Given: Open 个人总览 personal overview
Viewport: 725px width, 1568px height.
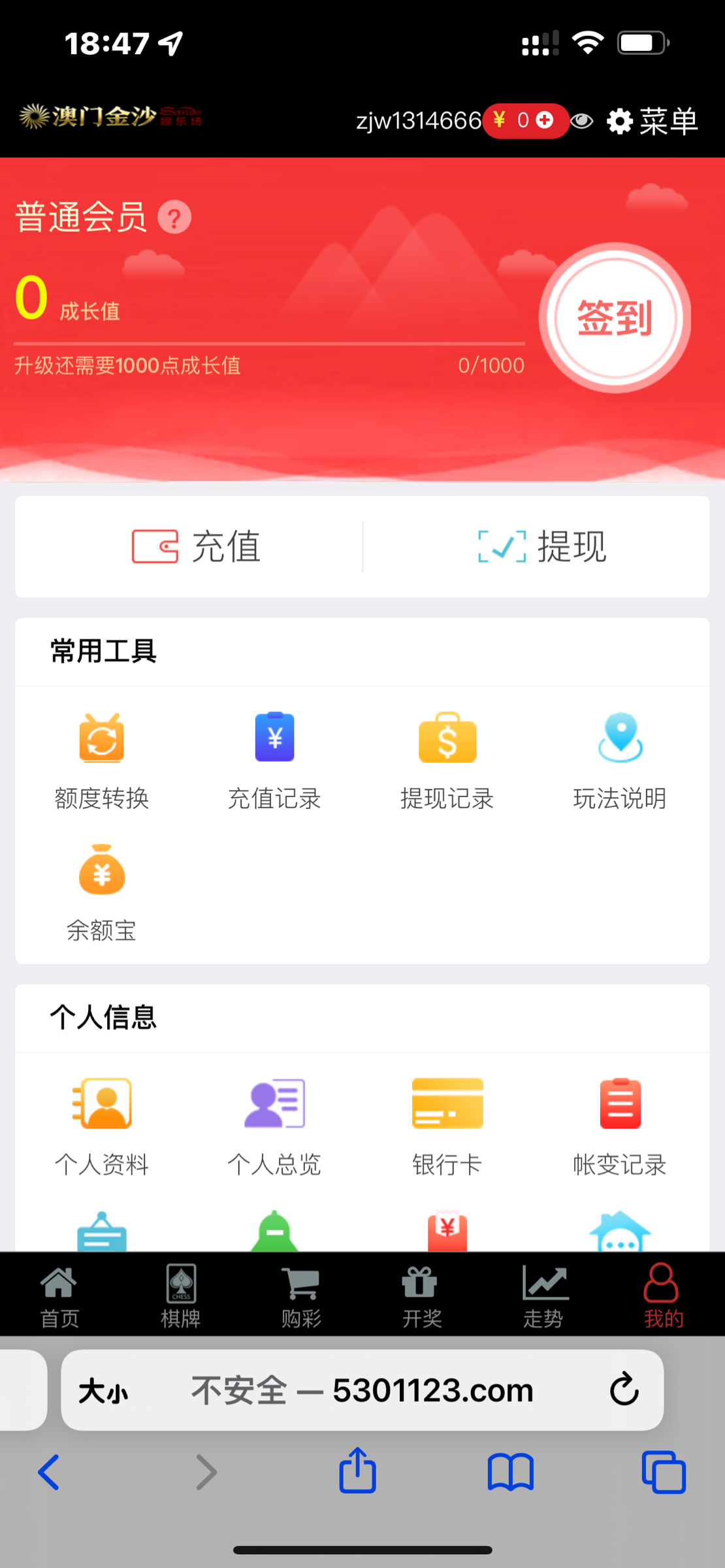Looking at the screenshot, I should [274, 1124].
